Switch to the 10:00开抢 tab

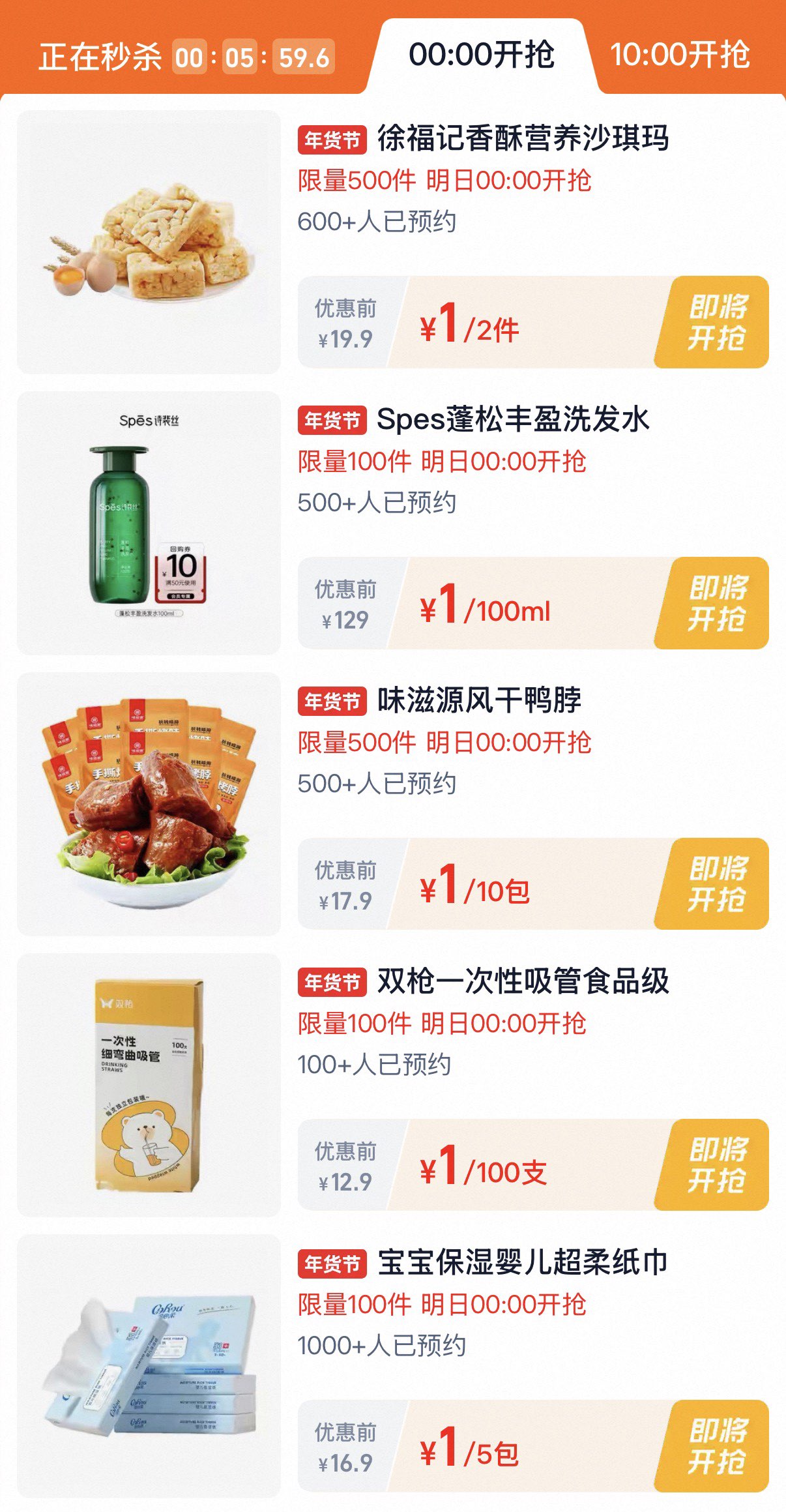click(x=680, y=55)
